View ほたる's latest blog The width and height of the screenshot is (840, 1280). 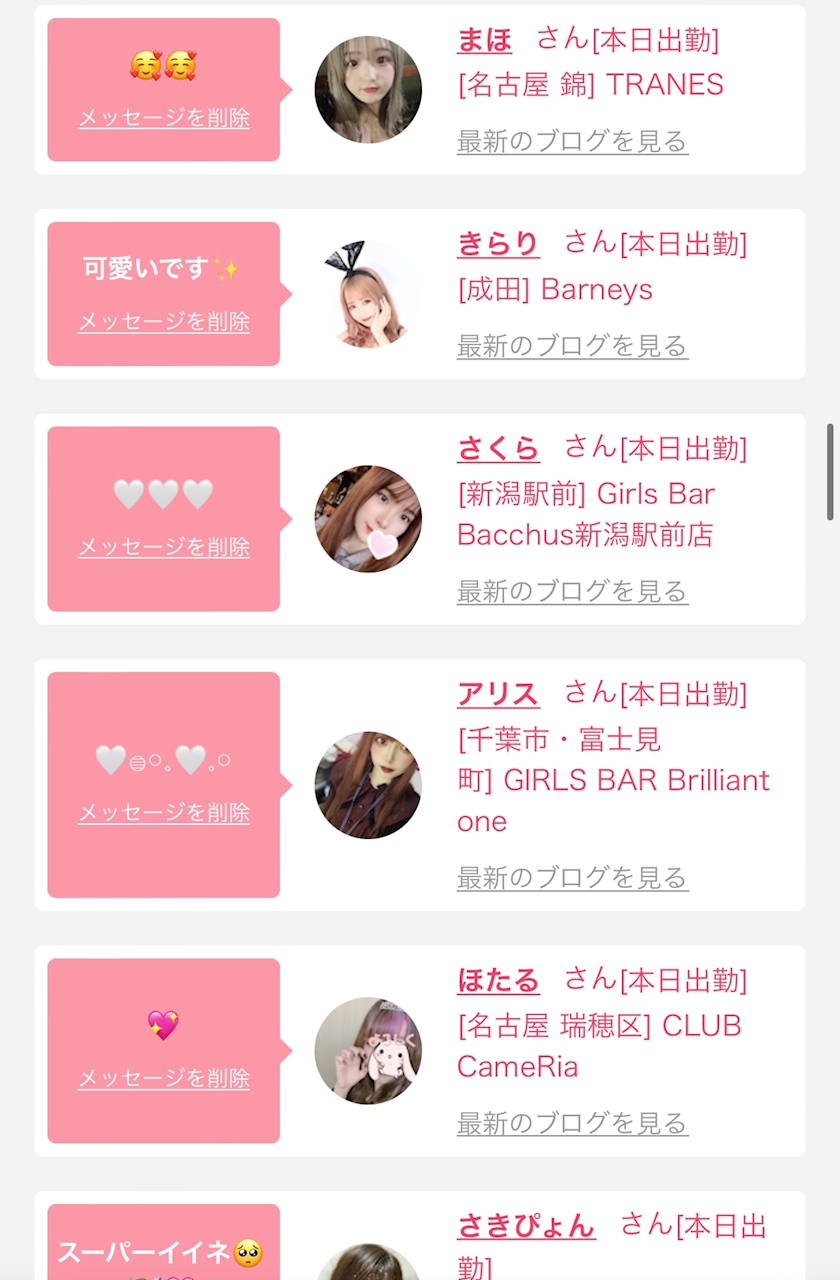572,1123
